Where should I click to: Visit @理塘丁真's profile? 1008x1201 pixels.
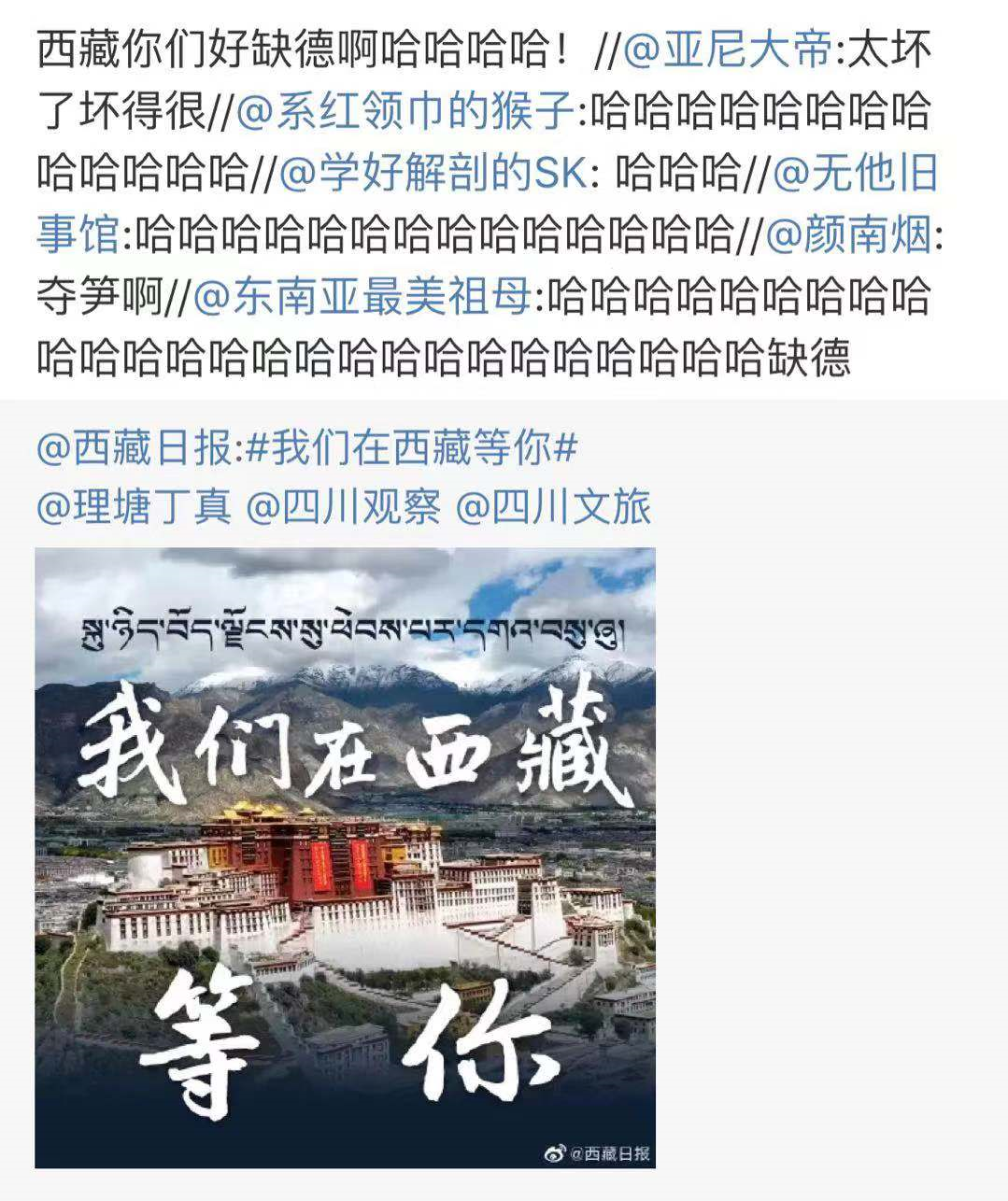[x=133, y=507]
